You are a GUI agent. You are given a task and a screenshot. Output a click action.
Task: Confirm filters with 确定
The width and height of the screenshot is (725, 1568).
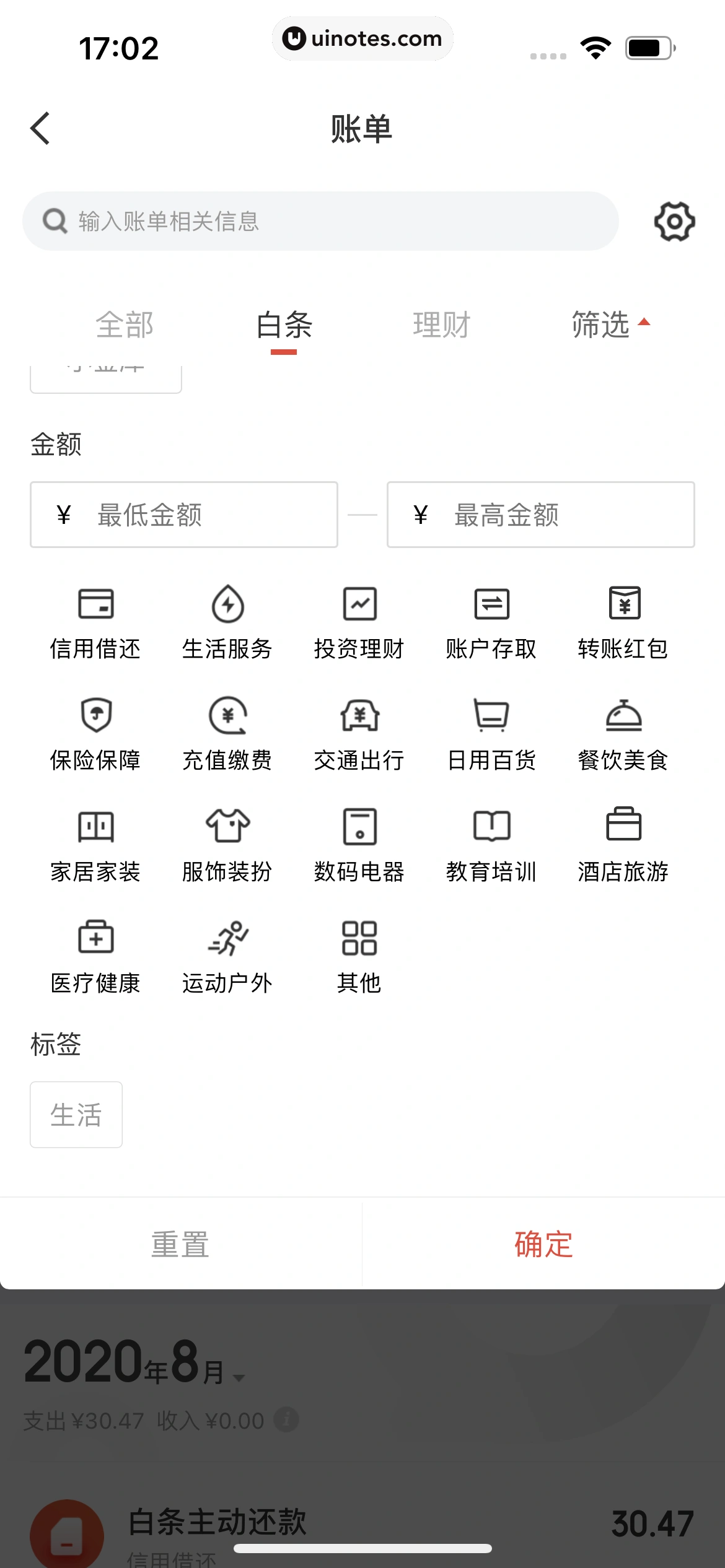tap(543, 1244)
